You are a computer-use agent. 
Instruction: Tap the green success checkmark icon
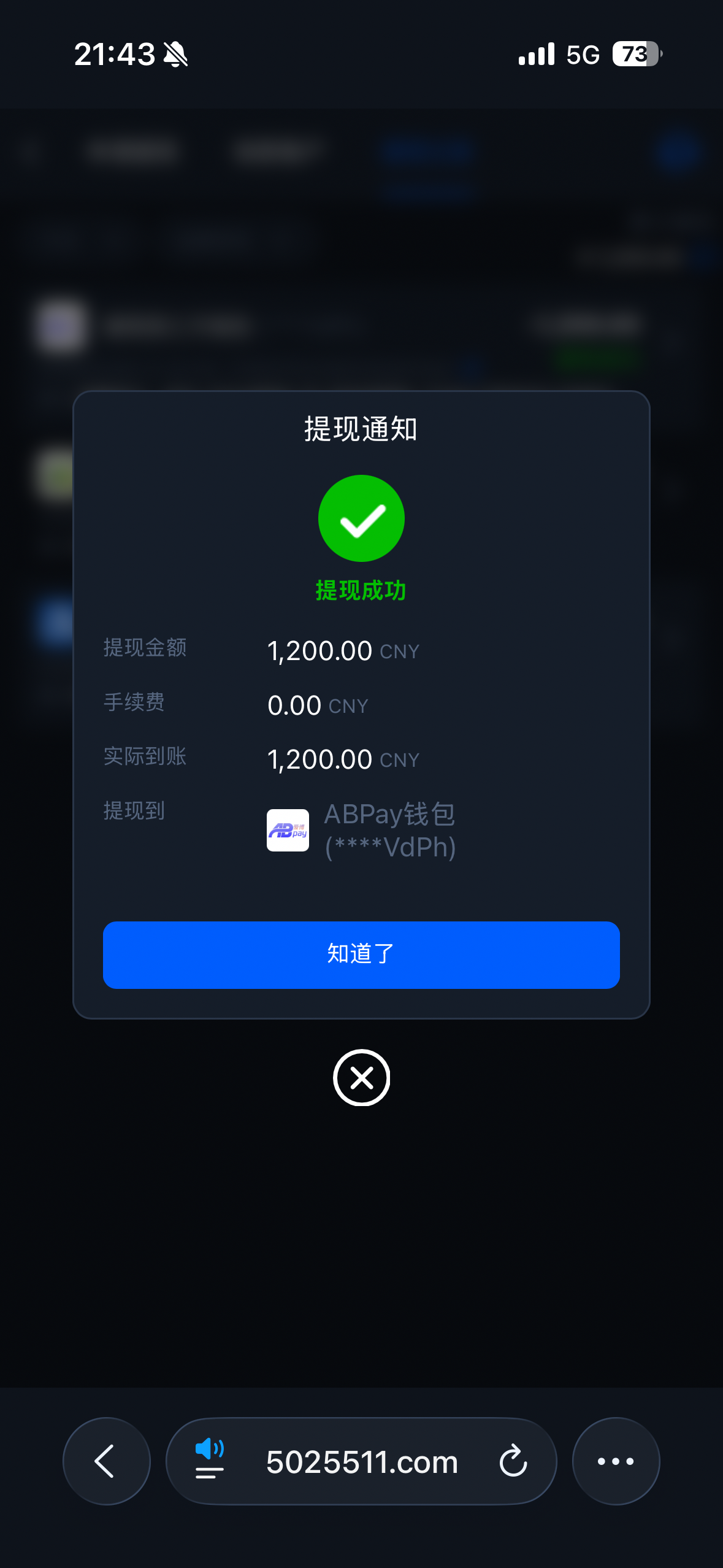(x=361, y=518)
